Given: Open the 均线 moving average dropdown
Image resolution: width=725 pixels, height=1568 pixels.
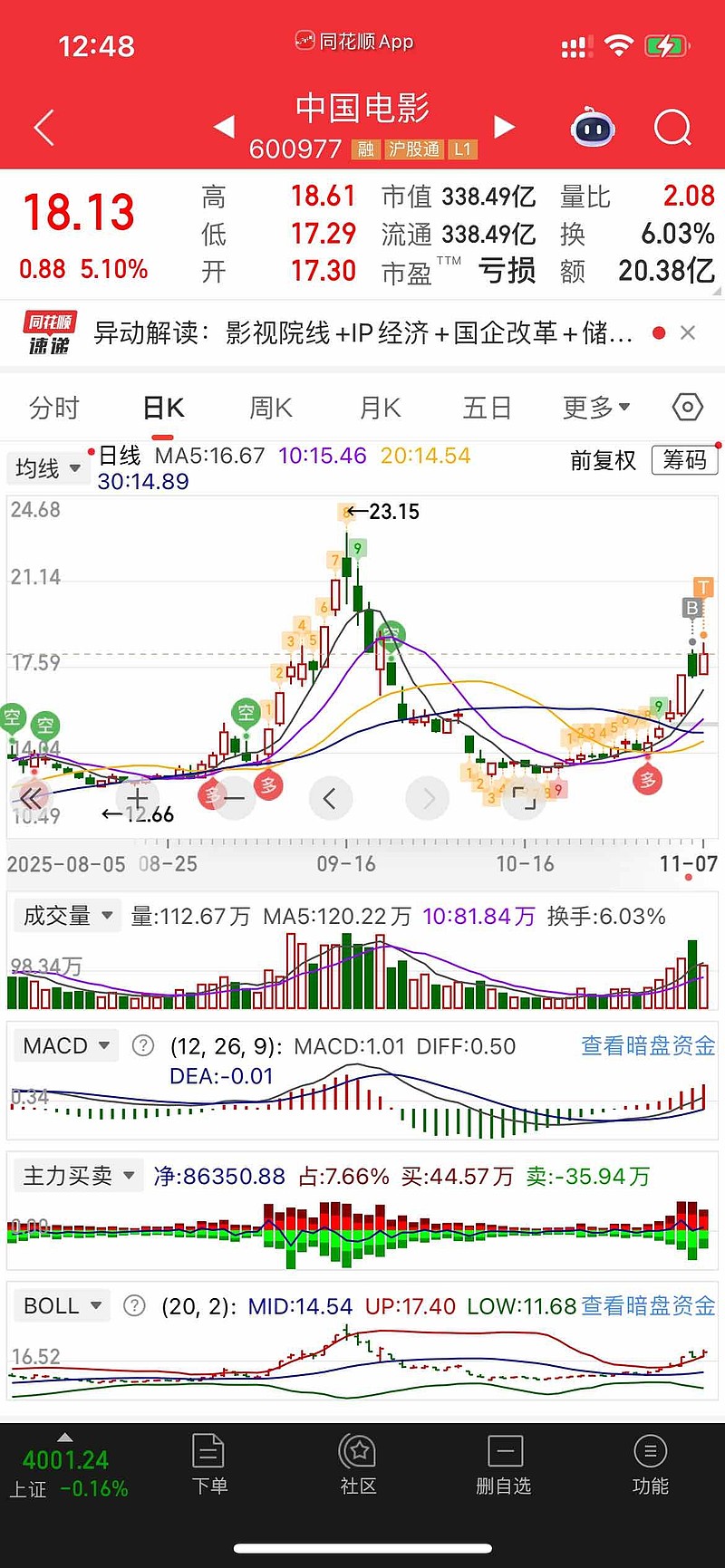Looking at the screenshot, I should 47,468.
